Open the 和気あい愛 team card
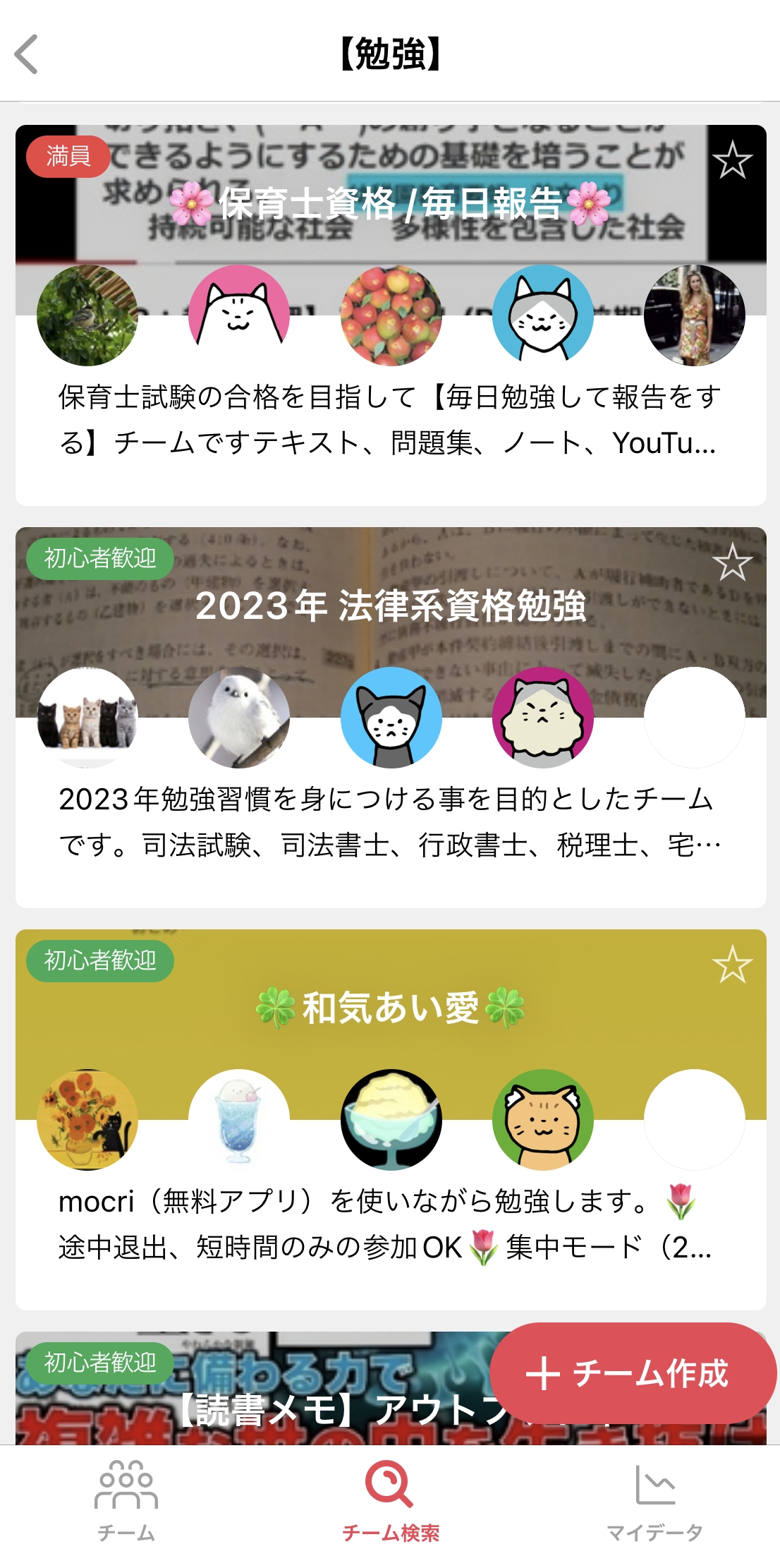The width and height of the screenshot is (780, 1568). pos(390,1225)
